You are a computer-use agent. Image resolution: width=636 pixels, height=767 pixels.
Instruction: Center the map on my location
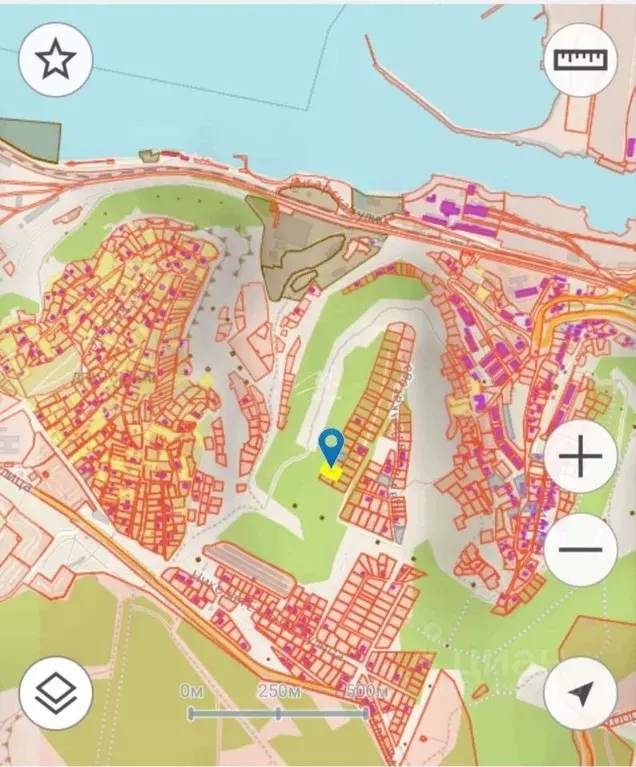point(581,693)
